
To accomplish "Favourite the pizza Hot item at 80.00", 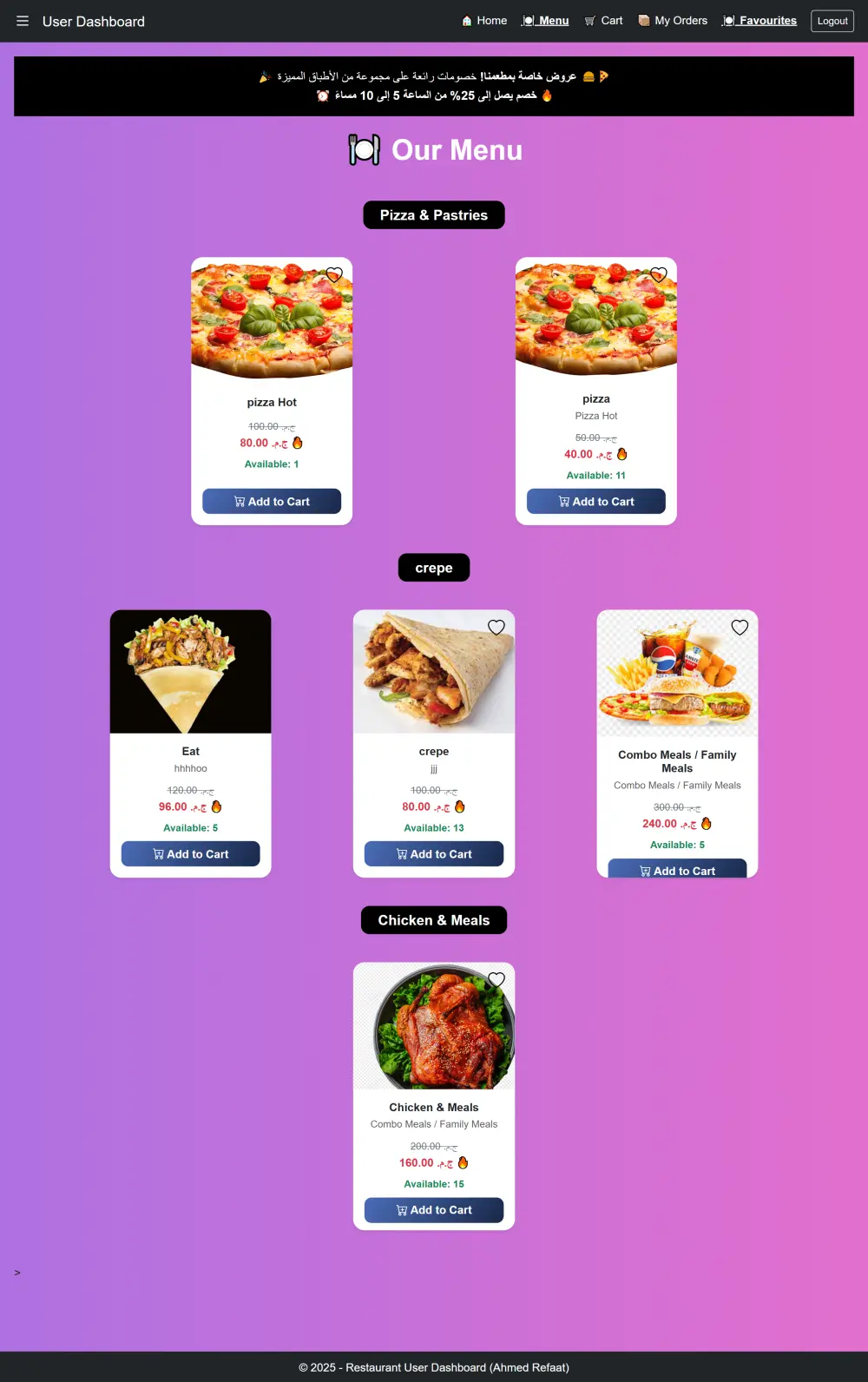I will [x=334, y=275].
